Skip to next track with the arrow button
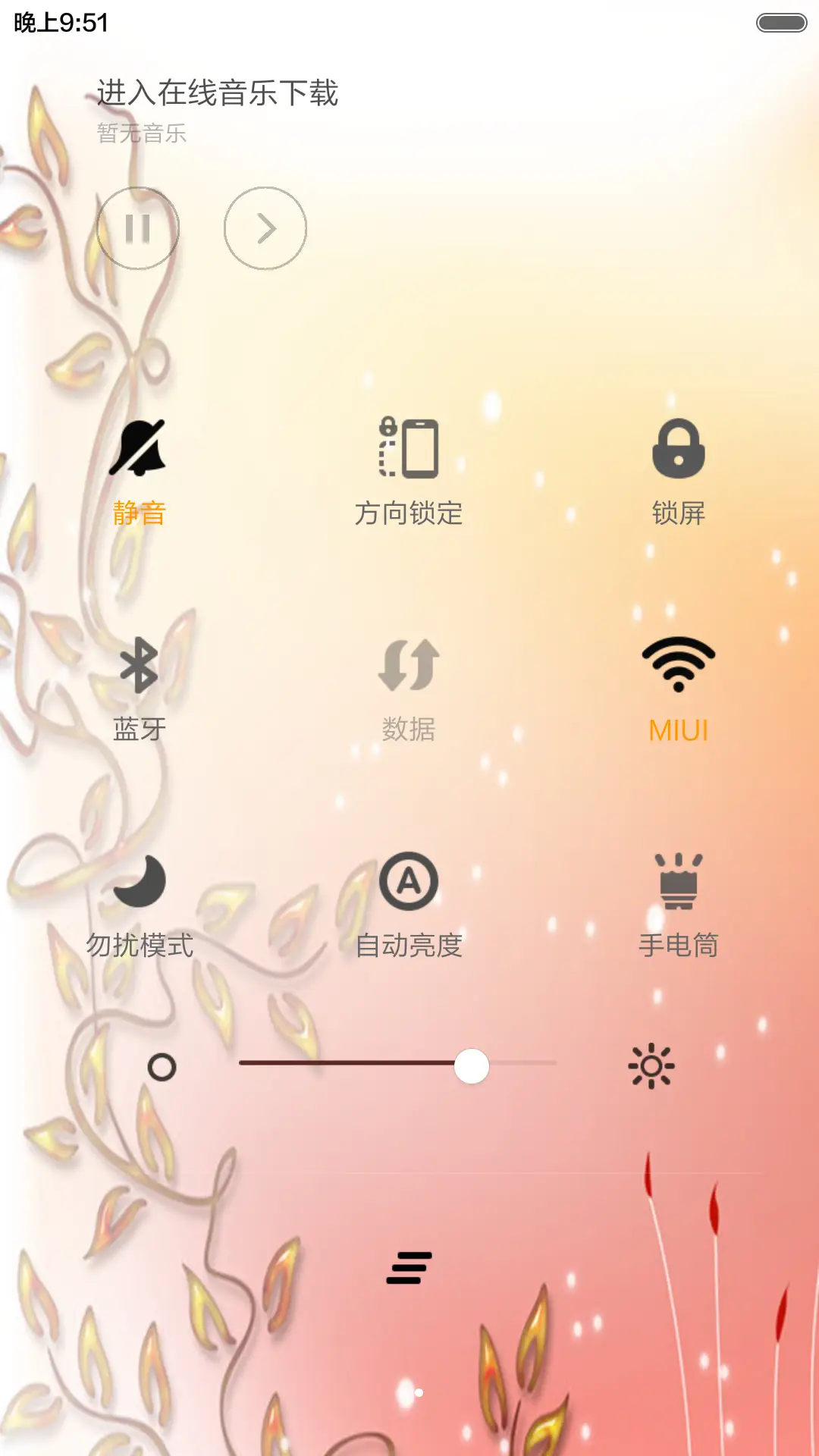Screen dimensions: 819x1456 [265, 227]
